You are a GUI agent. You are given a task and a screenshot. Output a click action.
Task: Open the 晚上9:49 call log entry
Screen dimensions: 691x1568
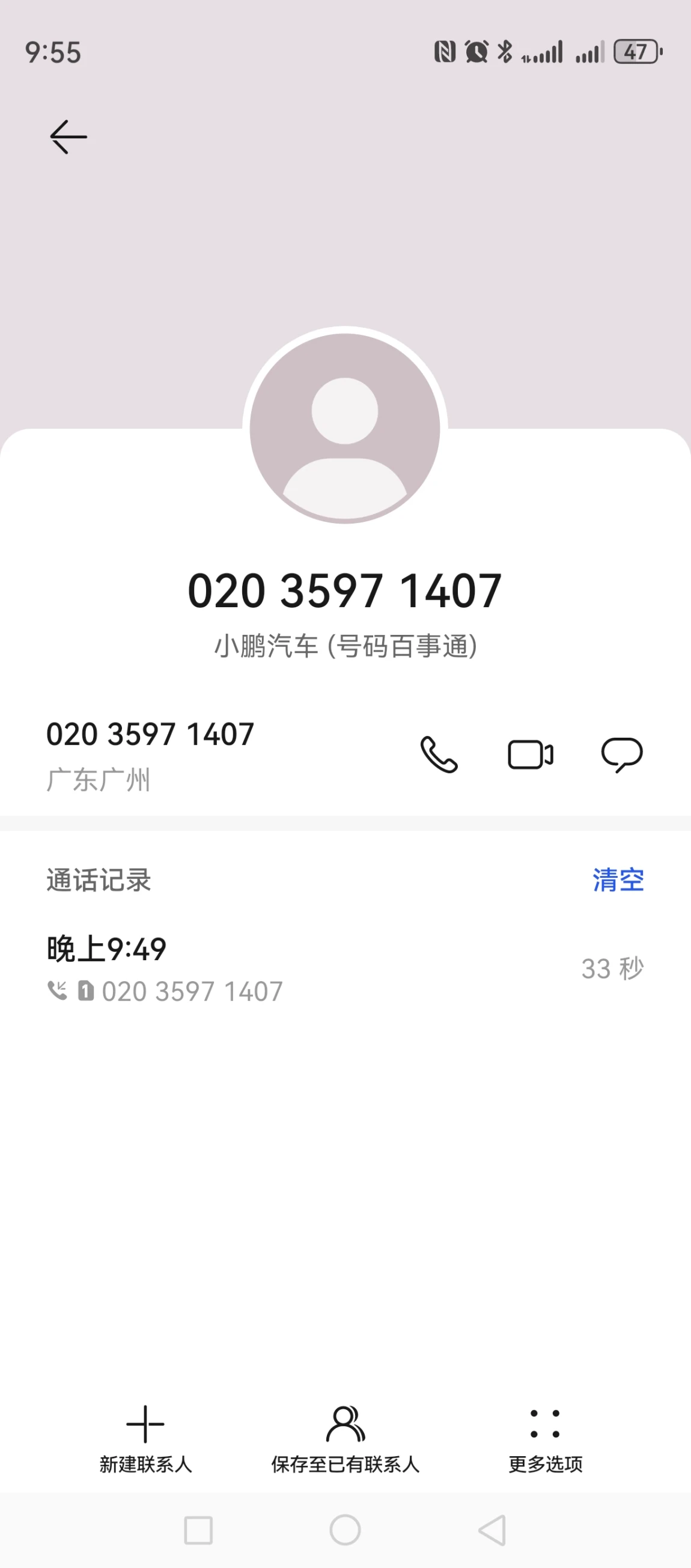click(345, 969)
